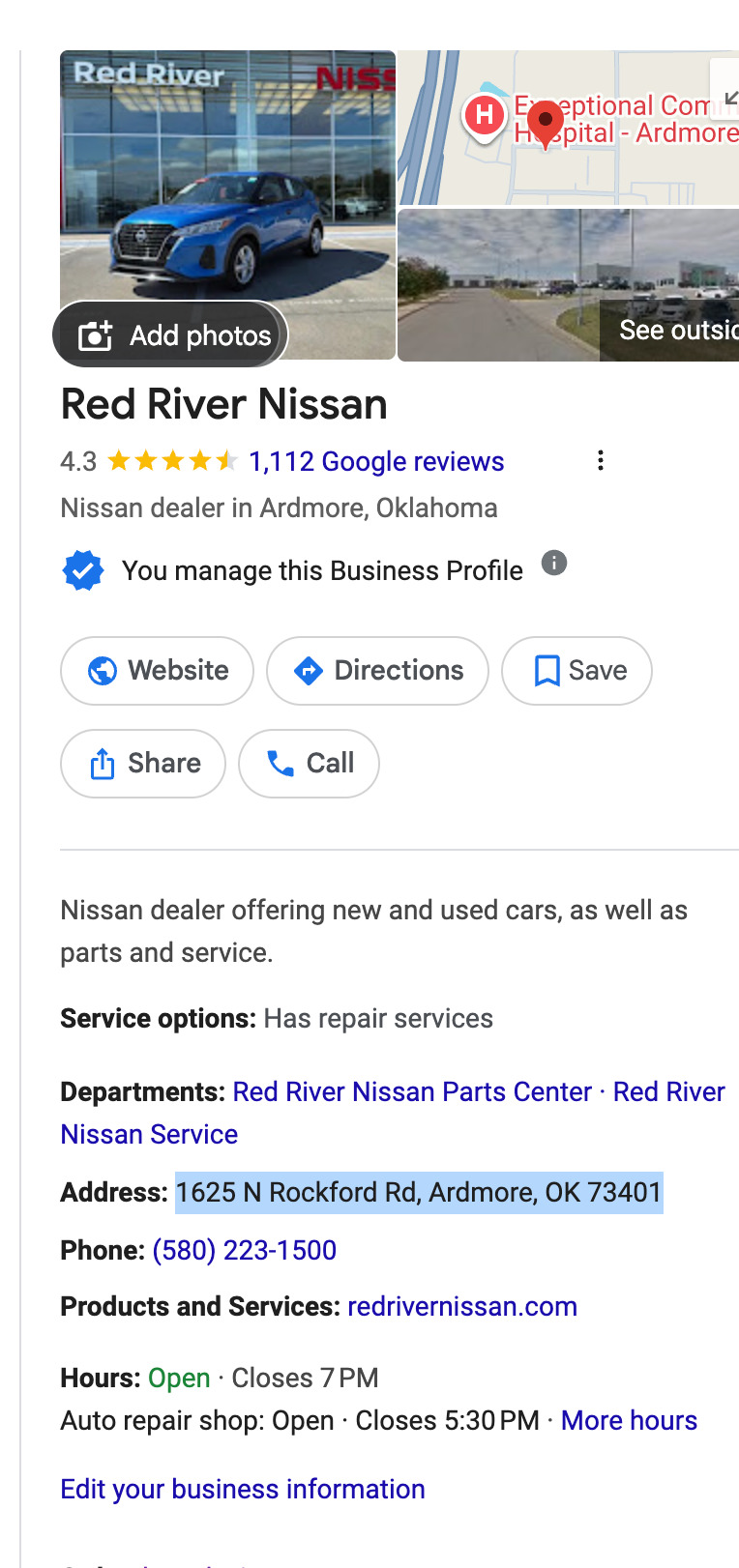Screen dimensions: 739x1568
Task: Get Directions to Red River Nissan
Action: coord(377,670)
